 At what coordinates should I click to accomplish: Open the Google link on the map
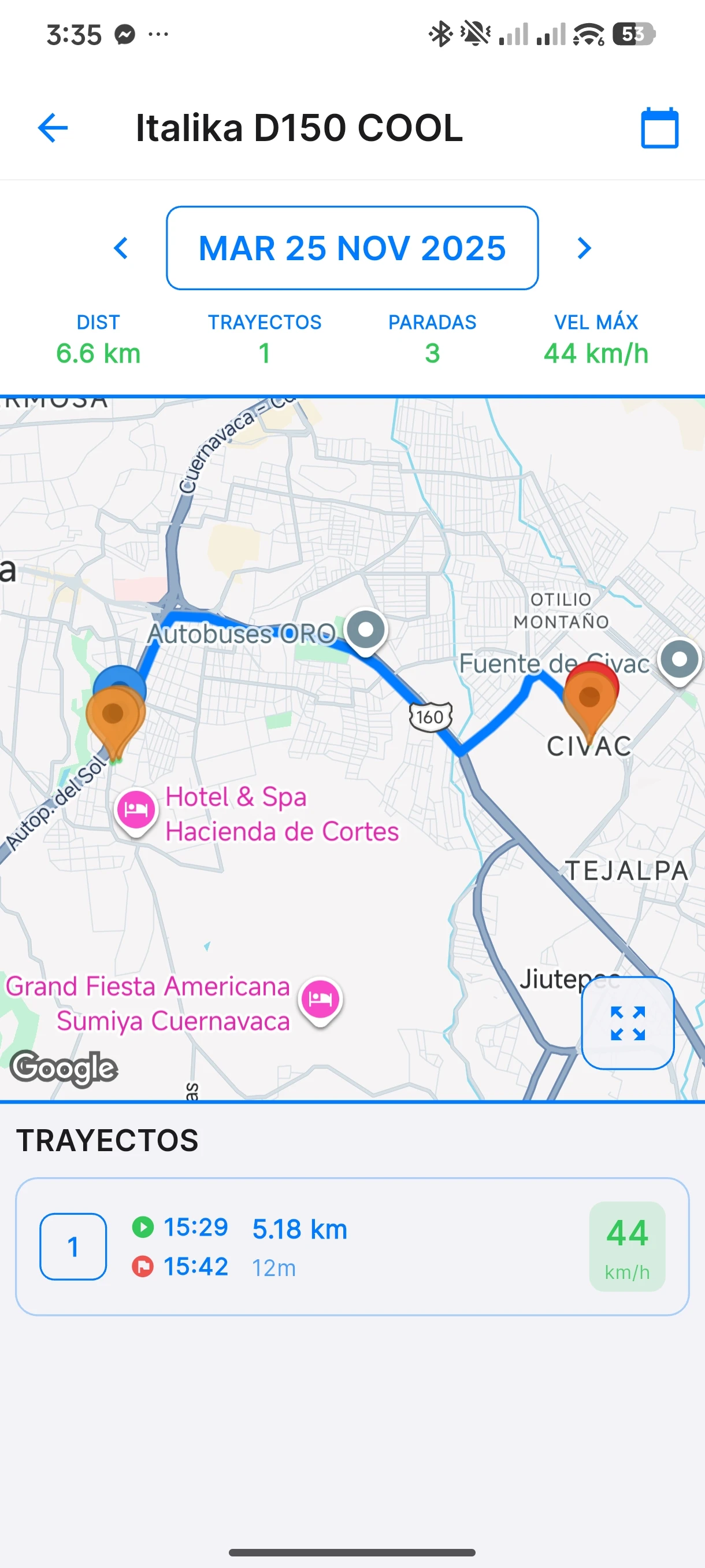point(63,1066)
